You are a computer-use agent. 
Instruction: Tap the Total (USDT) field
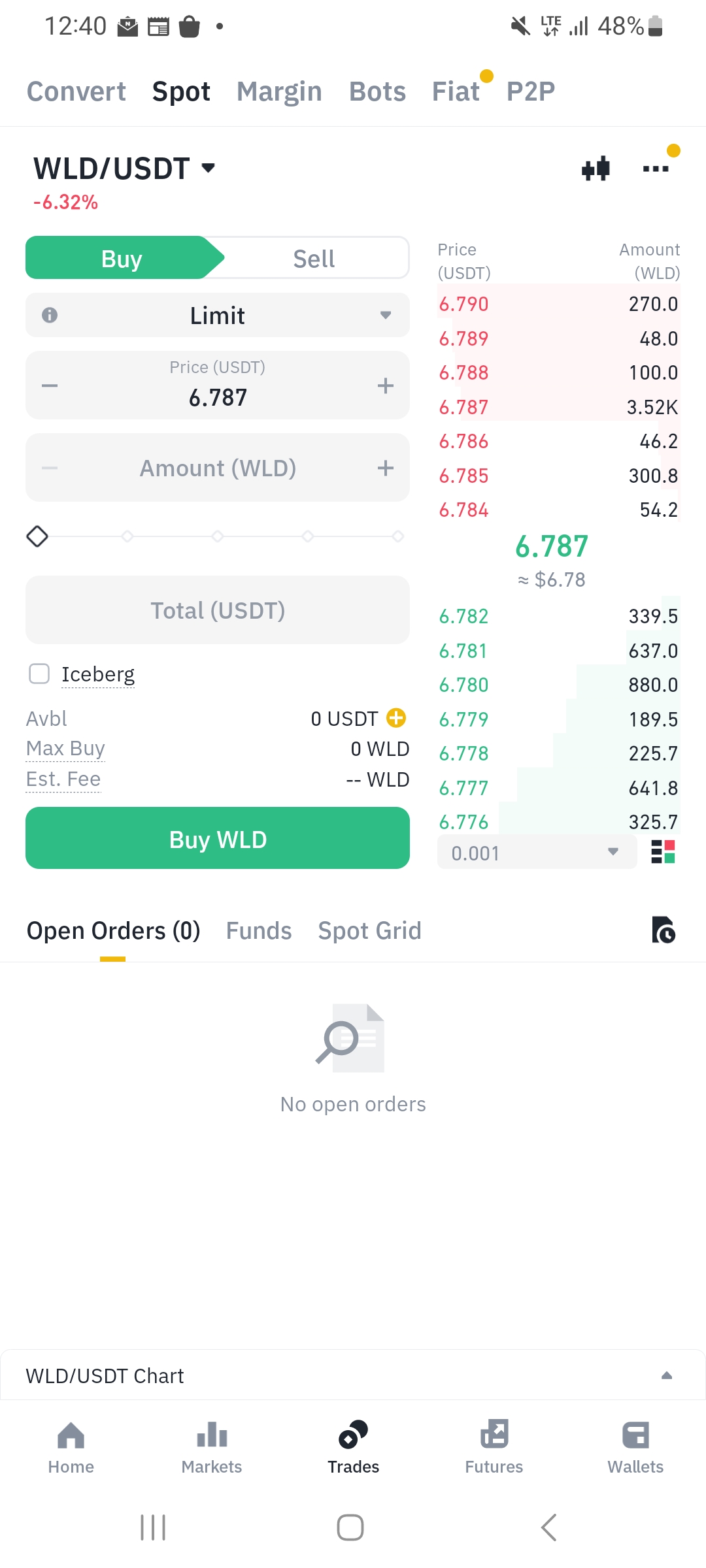pyautogui.click(x=218, y=610)
